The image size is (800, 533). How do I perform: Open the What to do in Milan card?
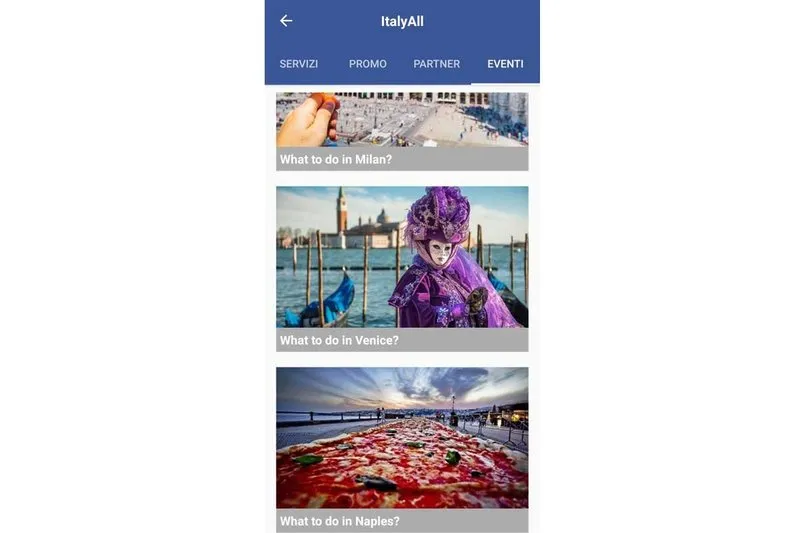402,131
